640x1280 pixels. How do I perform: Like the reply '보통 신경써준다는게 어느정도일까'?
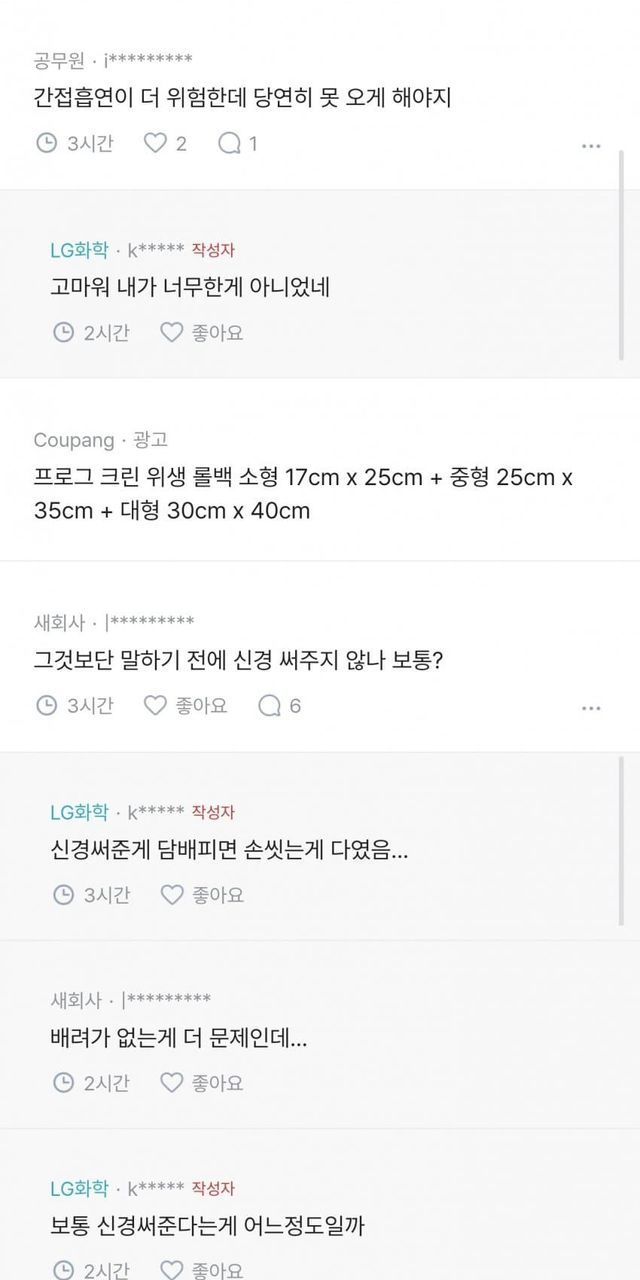point(201,1270)
